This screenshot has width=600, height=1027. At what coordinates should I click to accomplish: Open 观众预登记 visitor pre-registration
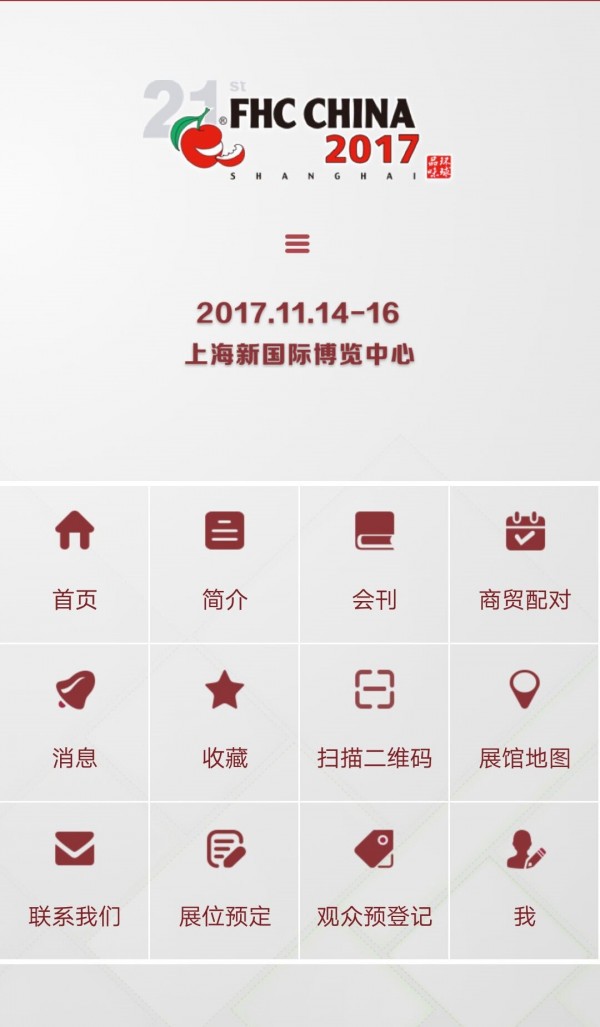375,879
